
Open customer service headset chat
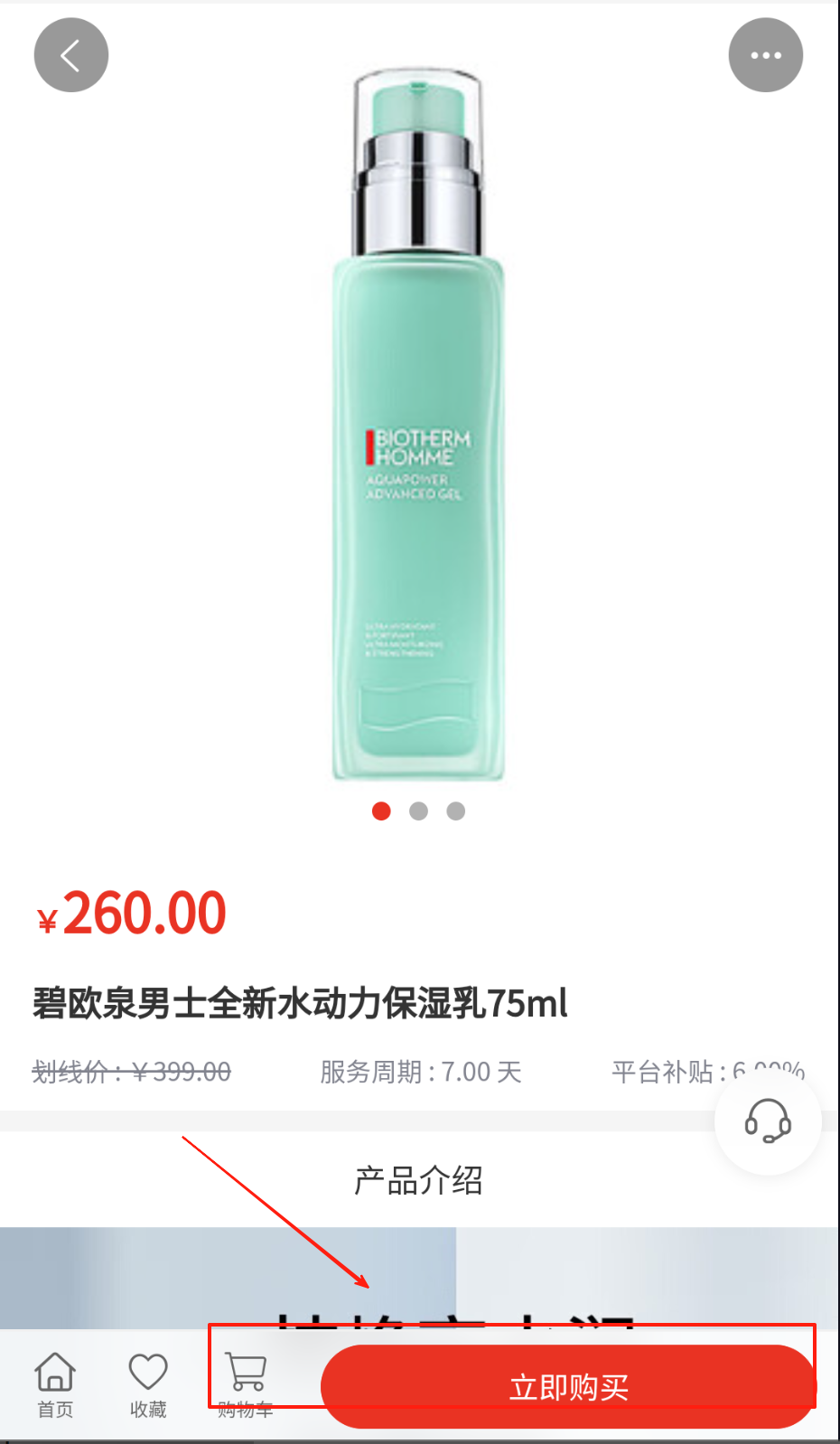(x=768, y=1121)
